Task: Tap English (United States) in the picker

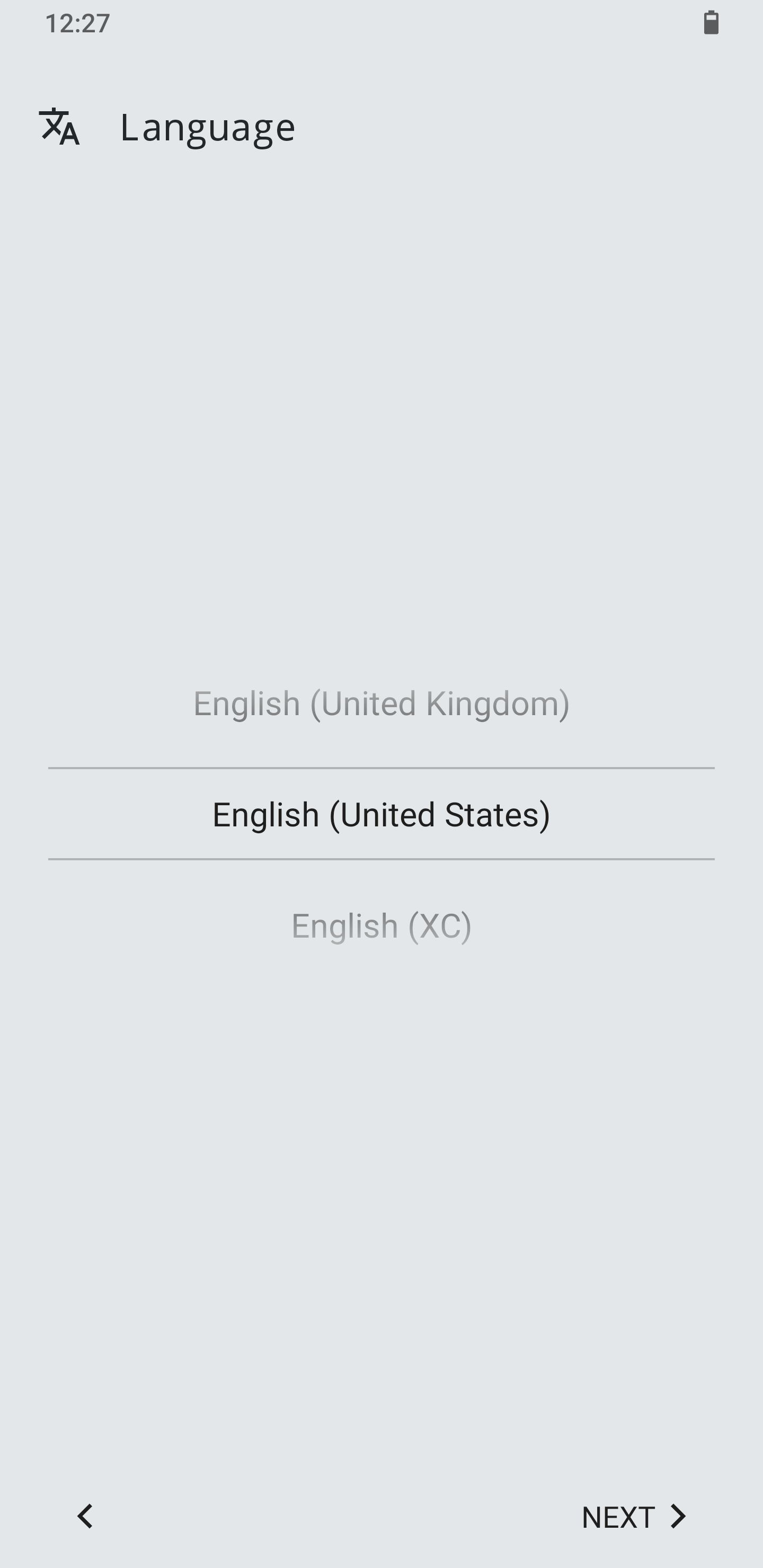Action: [x=381, y=814]
